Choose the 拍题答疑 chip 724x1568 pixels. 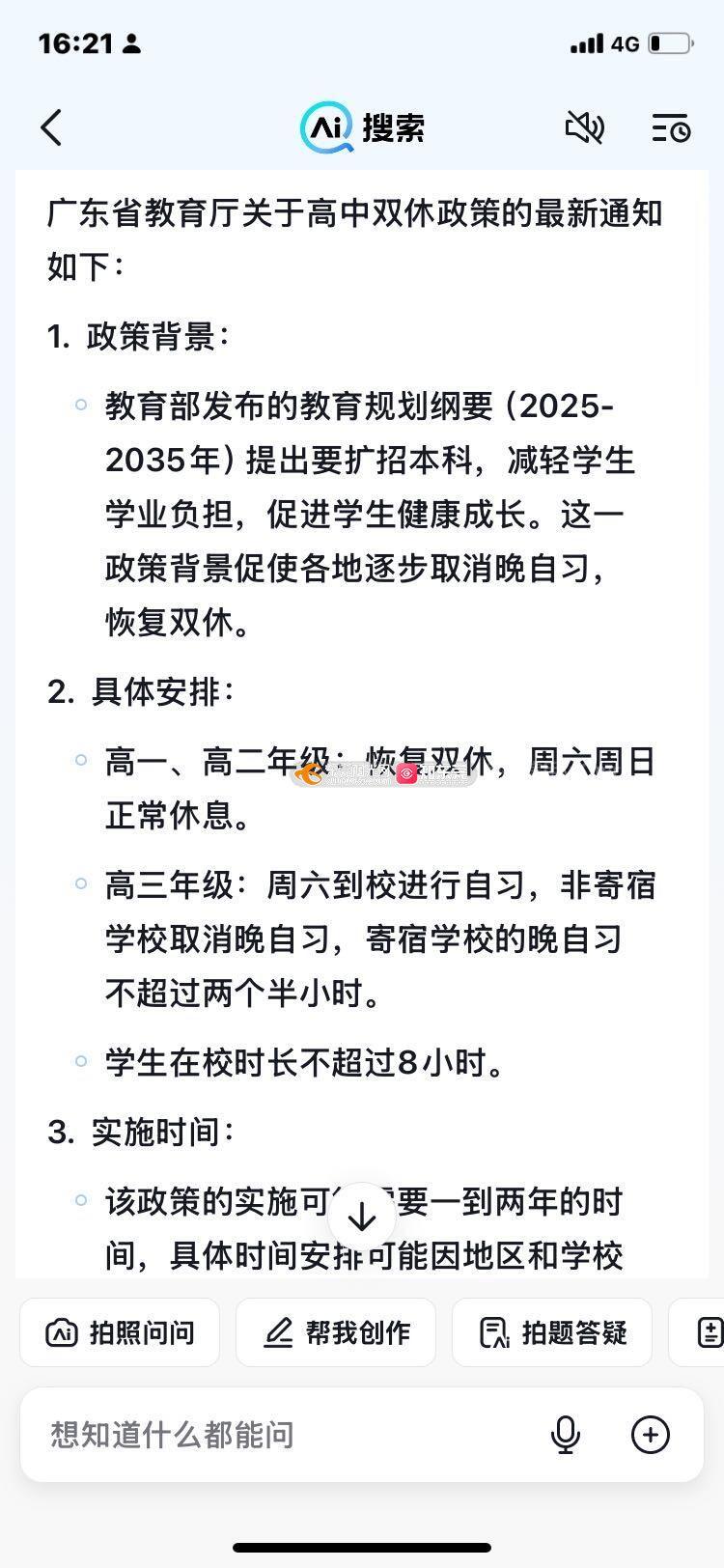(x=552, y=1332)
